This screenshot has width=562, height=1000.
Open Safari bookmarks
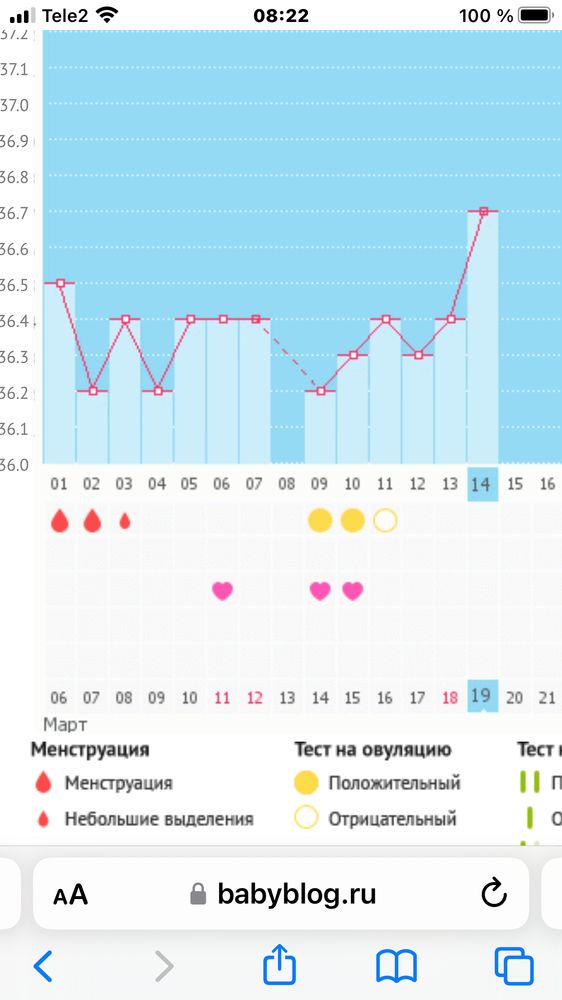[x=396, y=966]
